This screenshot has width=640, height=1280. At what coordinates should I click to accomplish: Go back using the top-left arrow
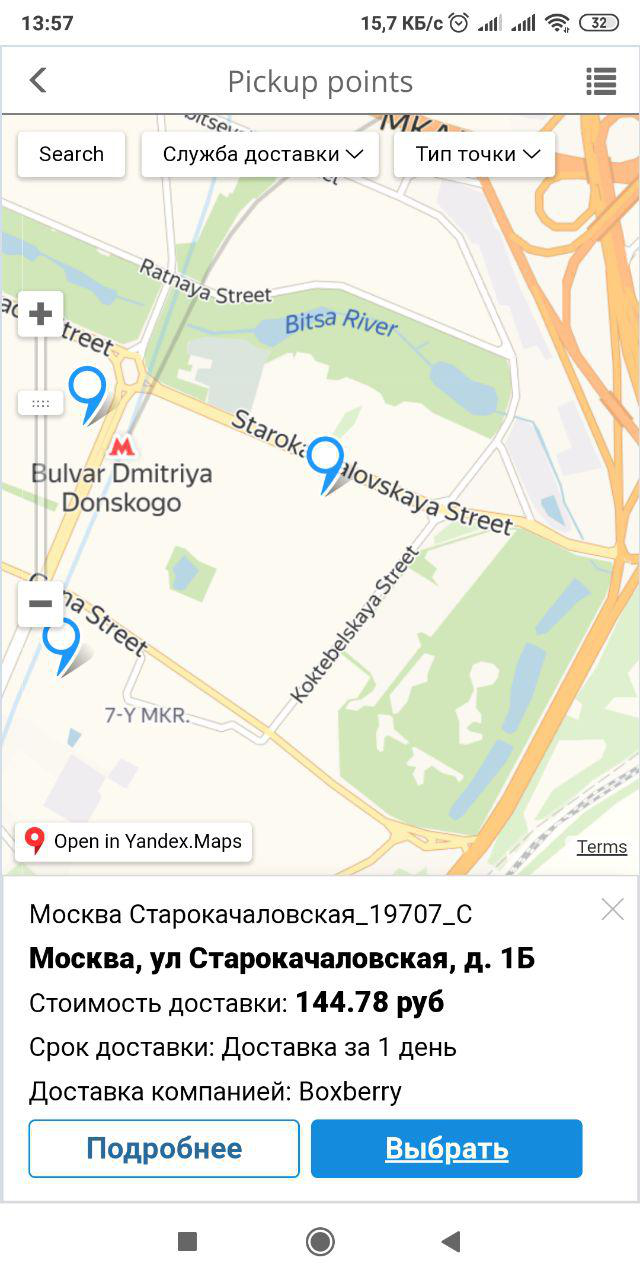pyautogui.click(x=38, y=80)
